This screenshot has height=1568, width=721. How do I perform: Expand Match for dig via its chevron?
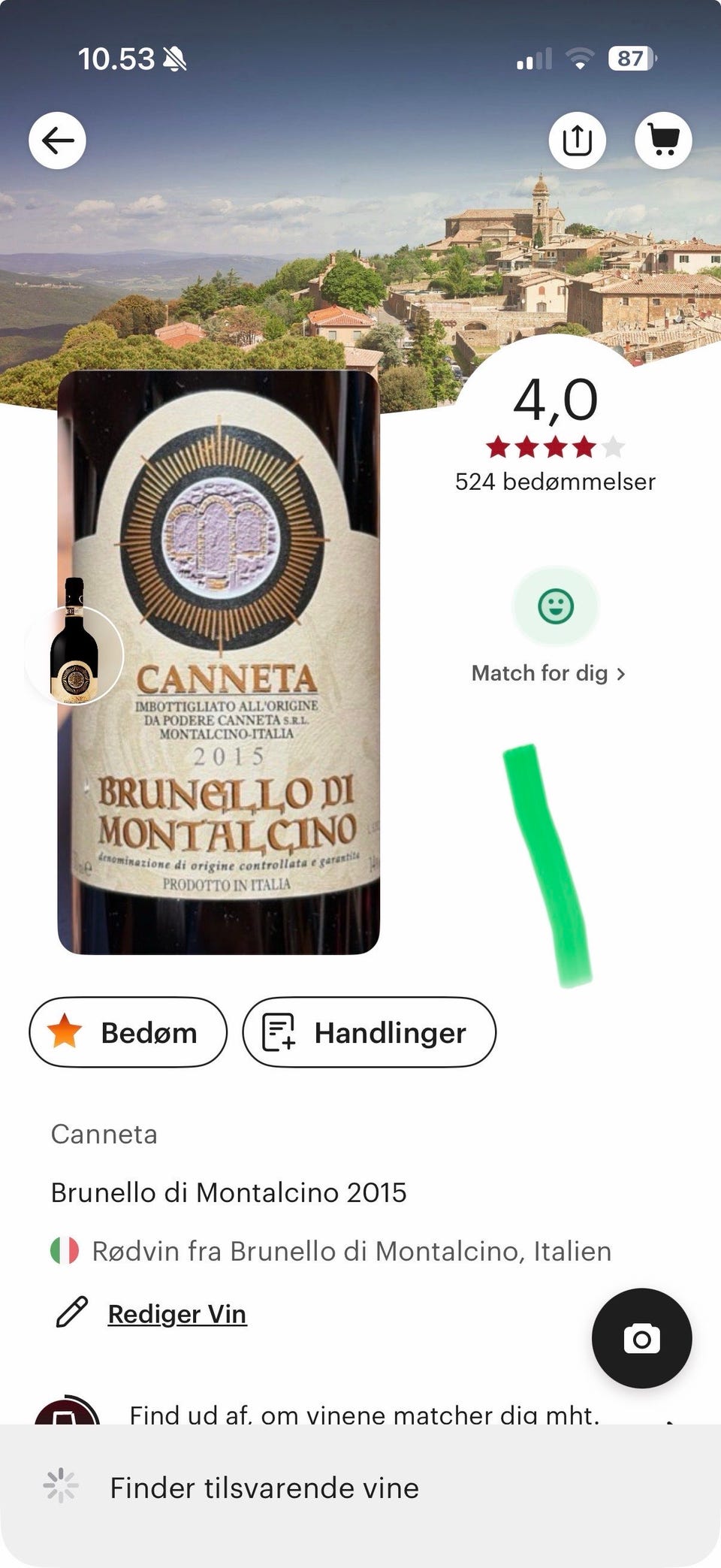click(623, 674)
